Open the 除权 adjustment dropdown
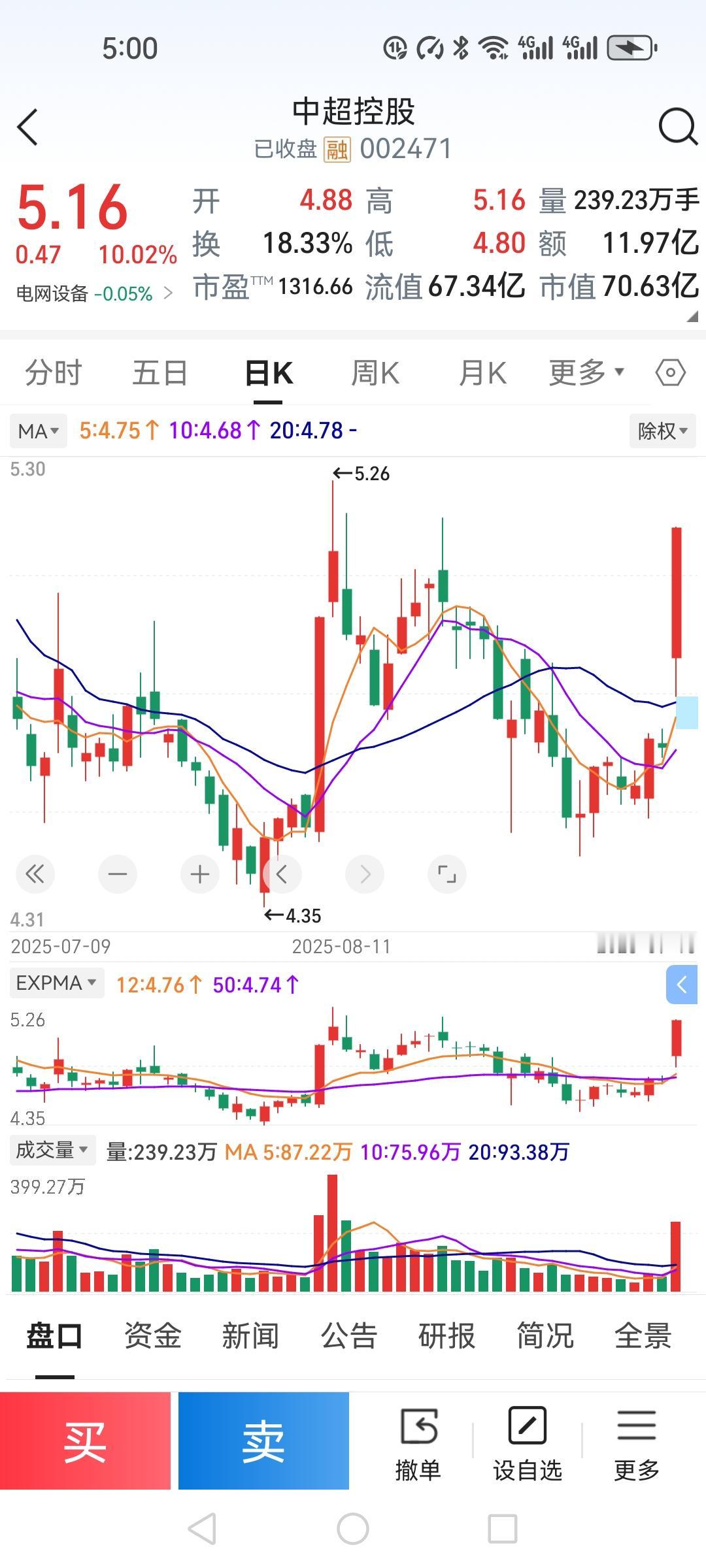The height and width of the screenshot is (1568, 706). coord(662,431)
